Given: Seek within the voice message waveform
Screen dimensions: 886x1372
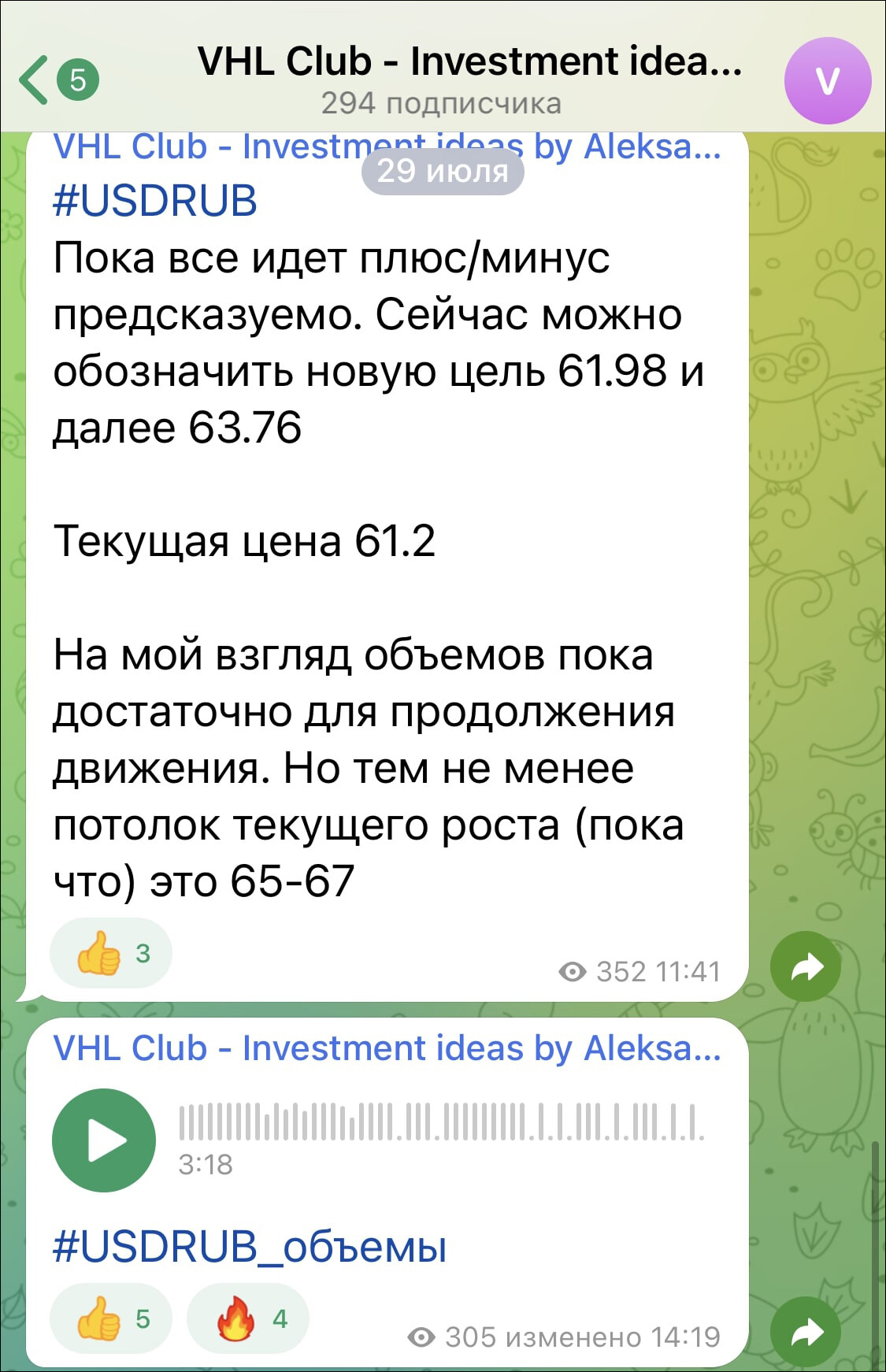Looking at the screenshot, I should (441, 1124).
